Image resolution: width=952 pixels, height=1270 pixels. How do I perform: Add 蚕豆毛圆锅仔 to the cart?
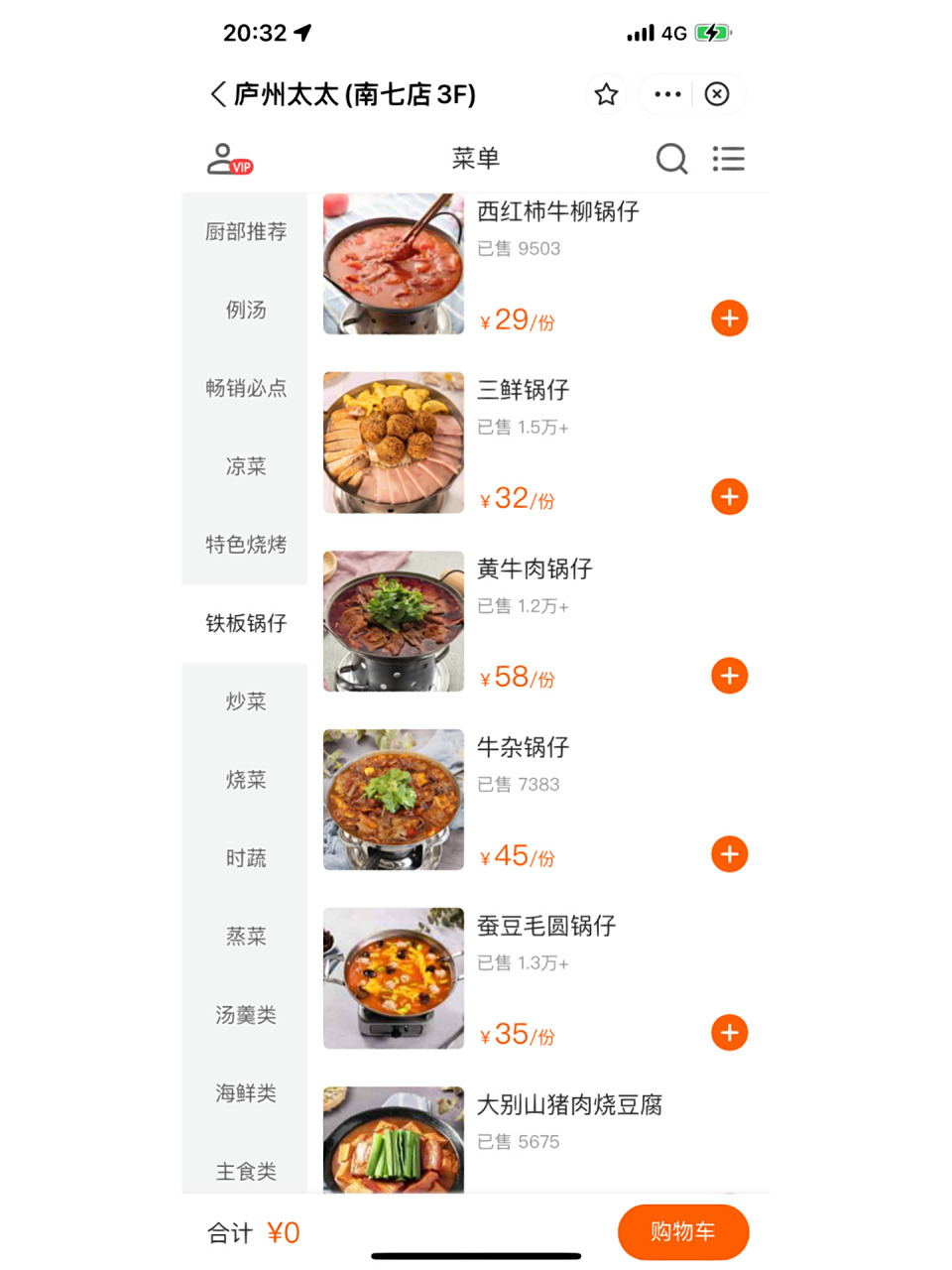coord(729,1033)
